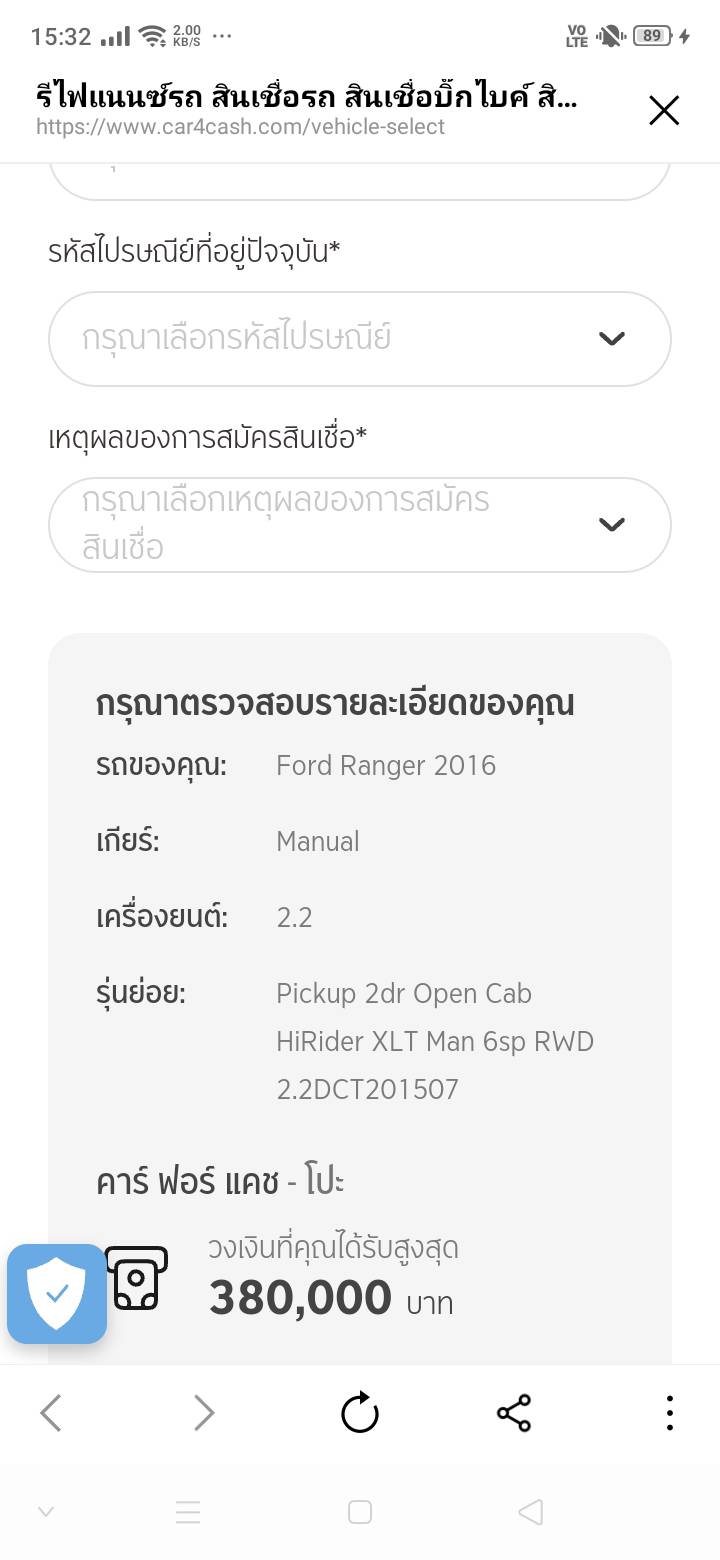The height and width of the screenshot is (1560, 720).
Task: Expand the loan application reason dropdown
Action: [359, 525]
